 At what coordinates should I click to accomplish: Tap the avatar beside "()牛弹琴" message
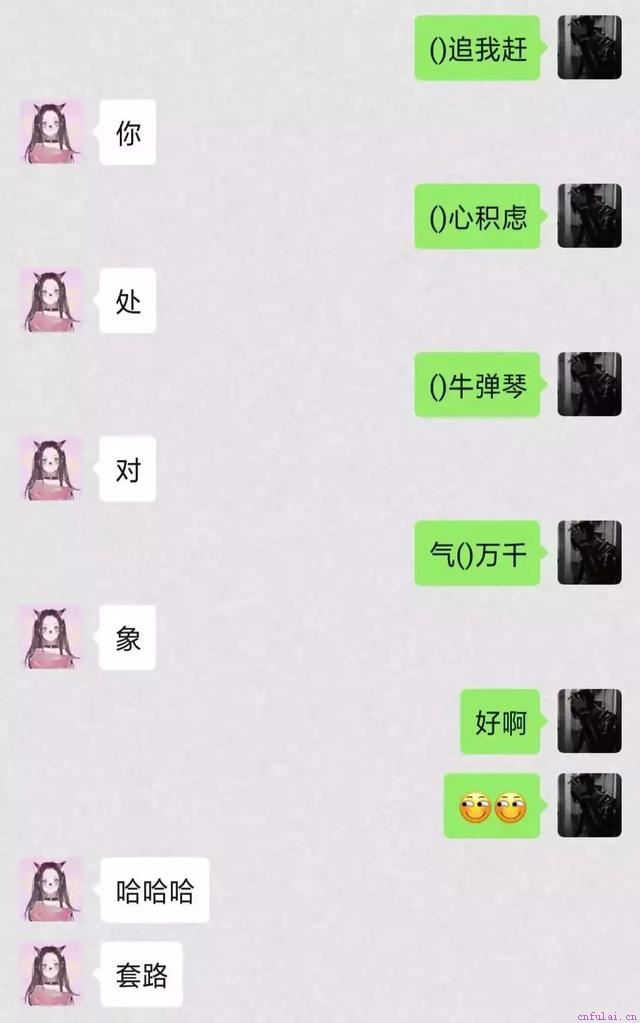pyautogui.click(x=589, y=384)
